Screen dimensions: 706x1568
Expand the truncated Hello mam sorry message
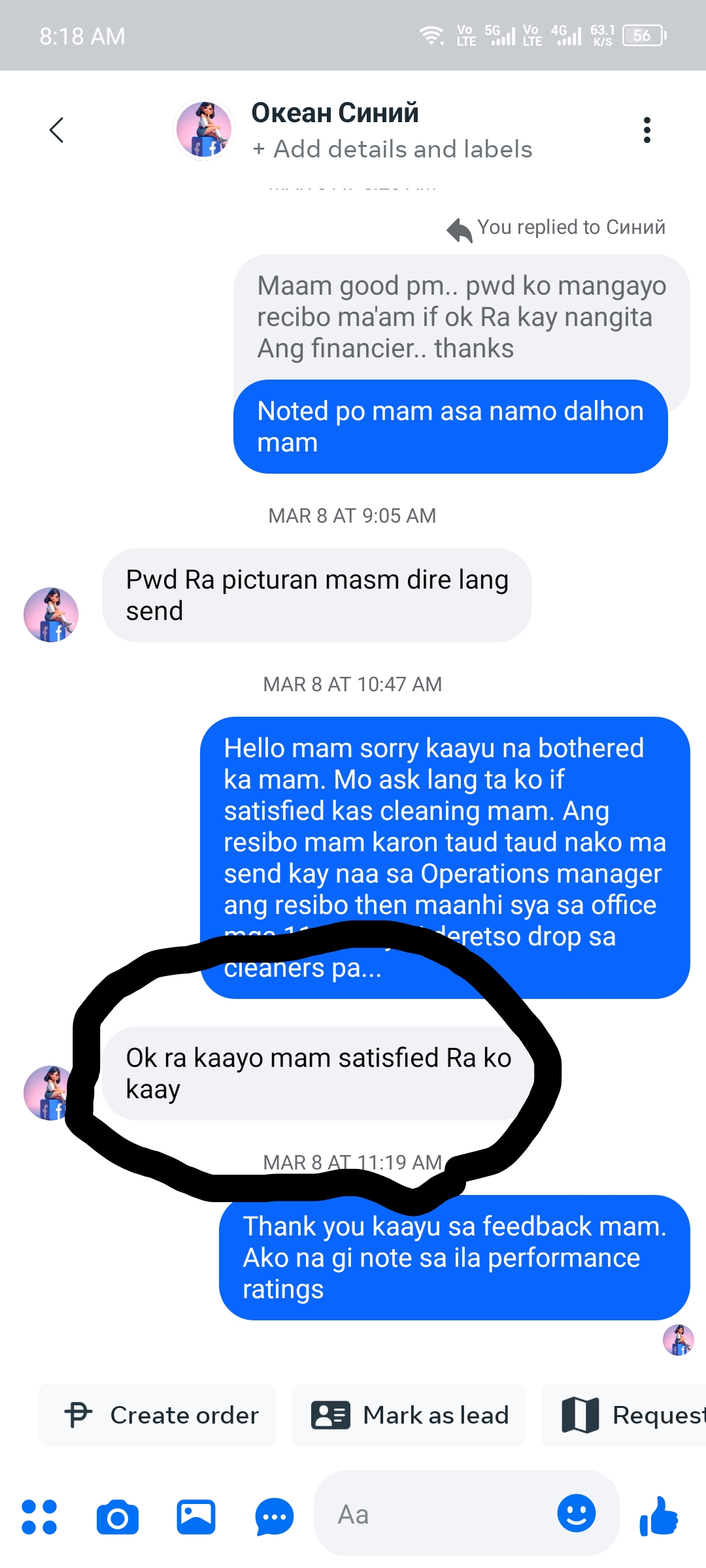pyautogui.click(x=445, y=858)
